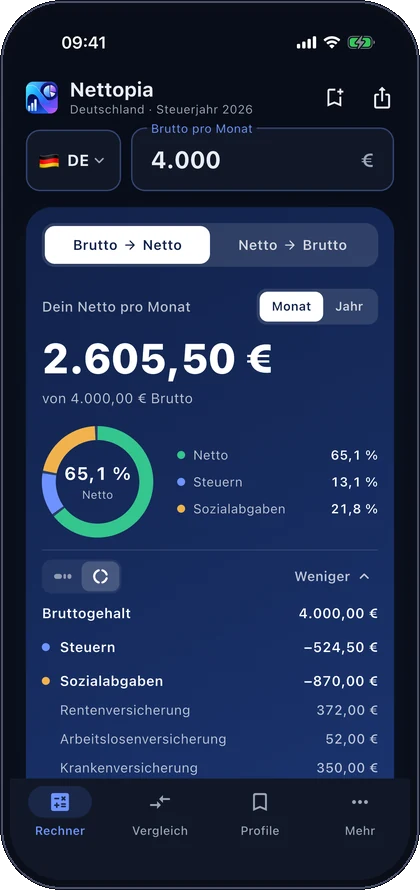
Task: Switch to Netto → Brutto mode
Action: click(x=292, y=245)
